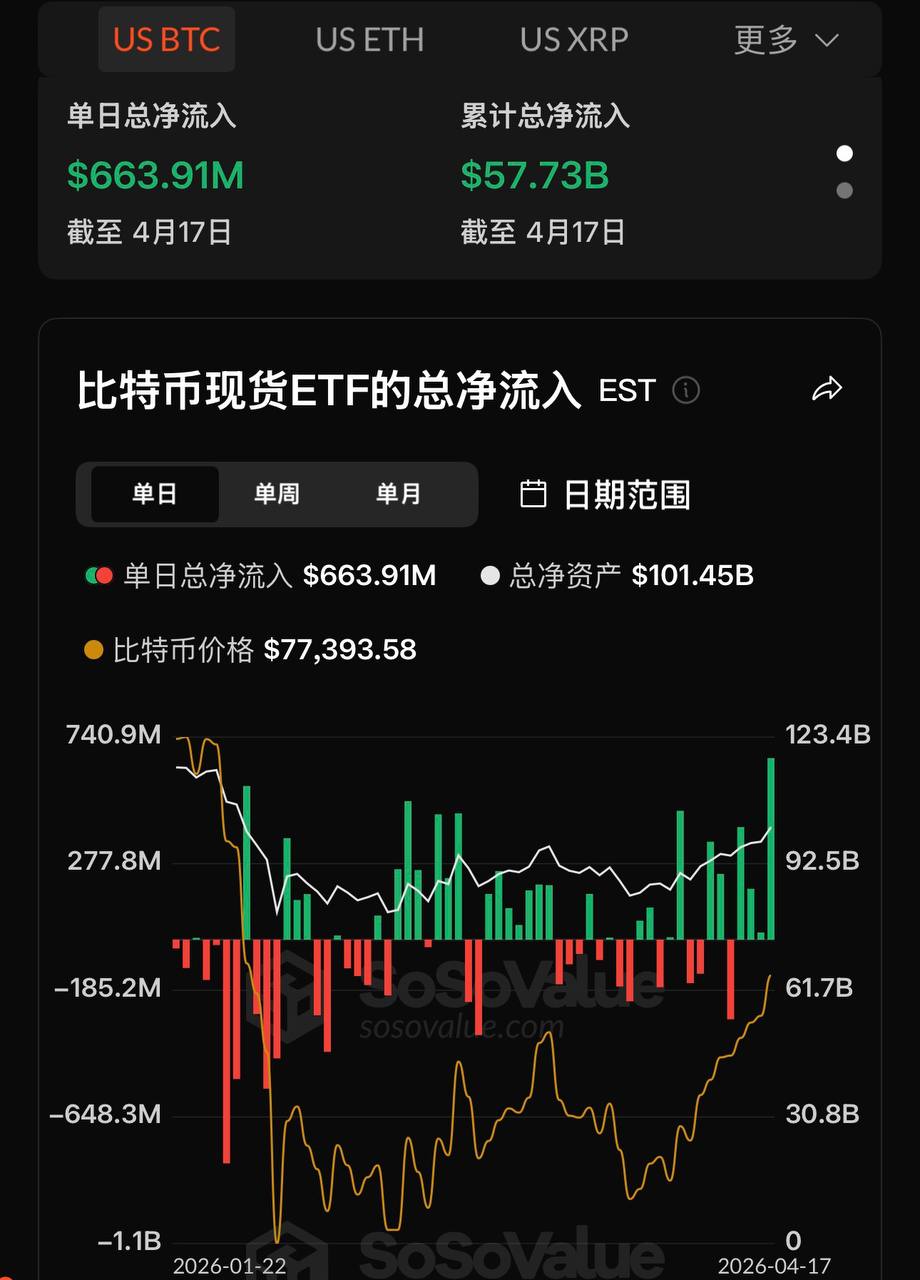
Task: Select the 单日 view
Action: pyautogui.click(x=155, y=494)
